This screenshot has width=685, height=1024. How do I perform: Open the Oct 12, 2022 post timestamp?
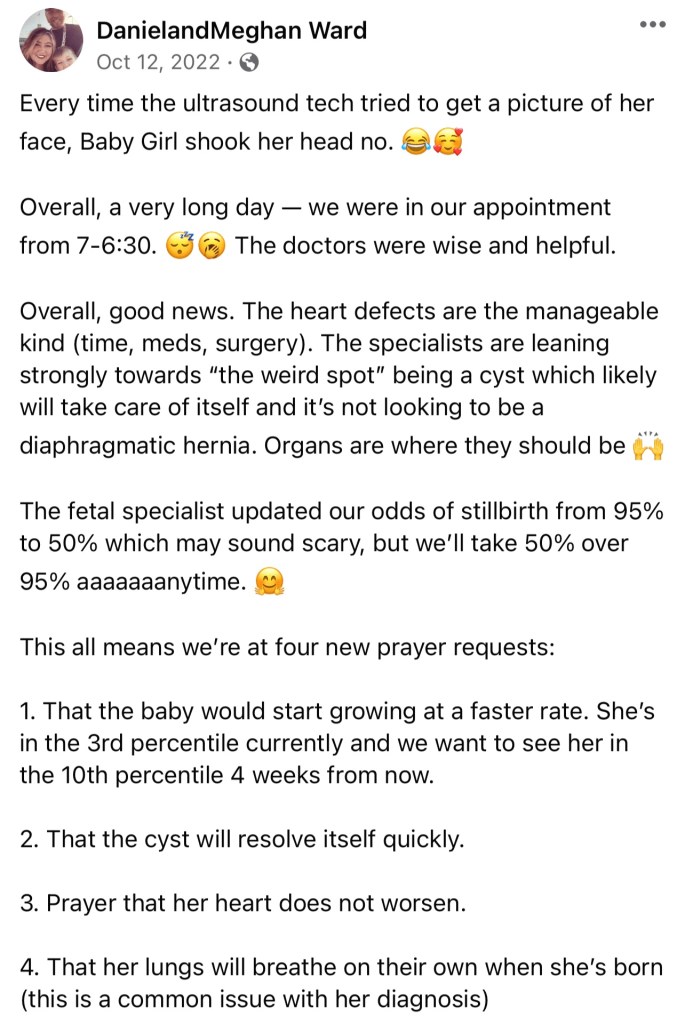point(157,62)
